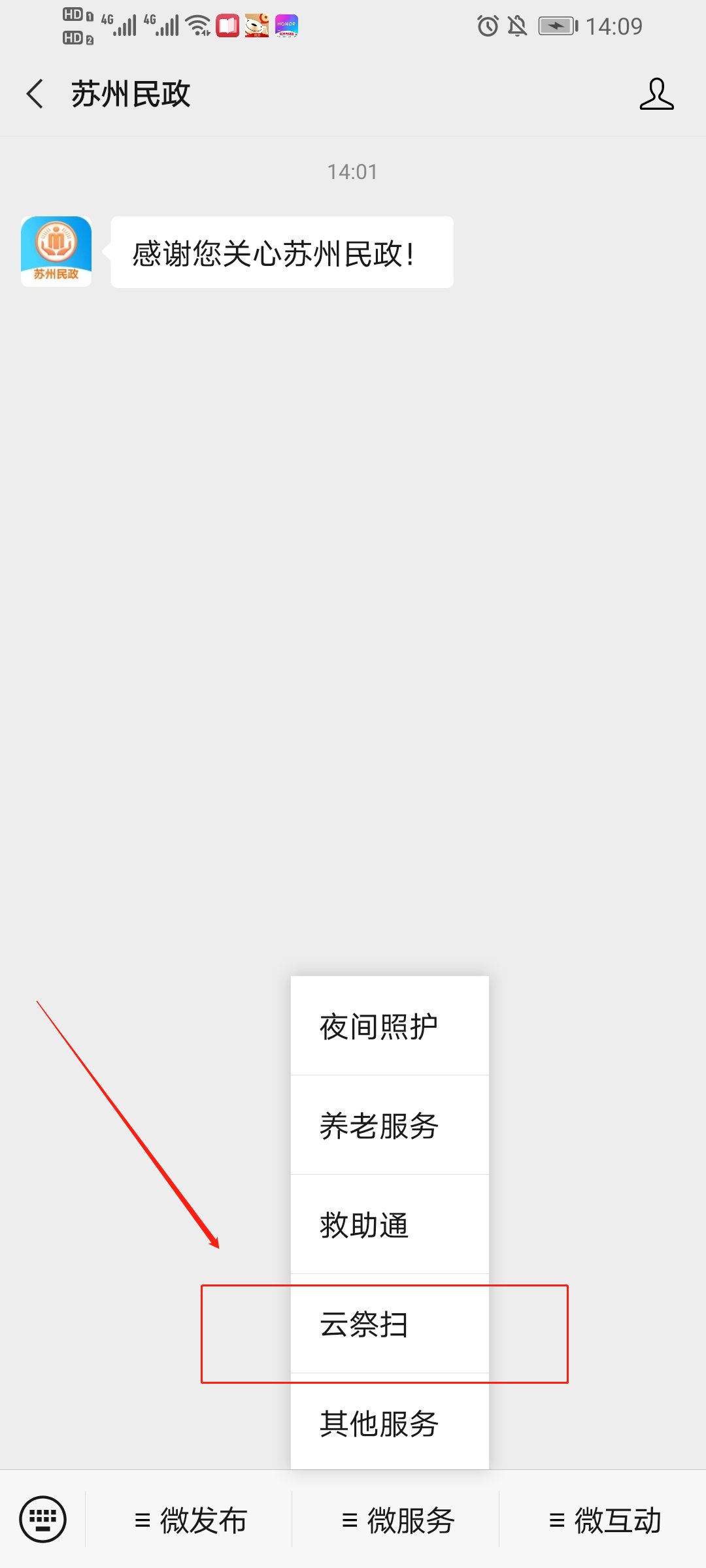Open 养老服务 menu item
Image resolution: width=706 pixels, height=1568 pixels.
(x=390, y=1126)
